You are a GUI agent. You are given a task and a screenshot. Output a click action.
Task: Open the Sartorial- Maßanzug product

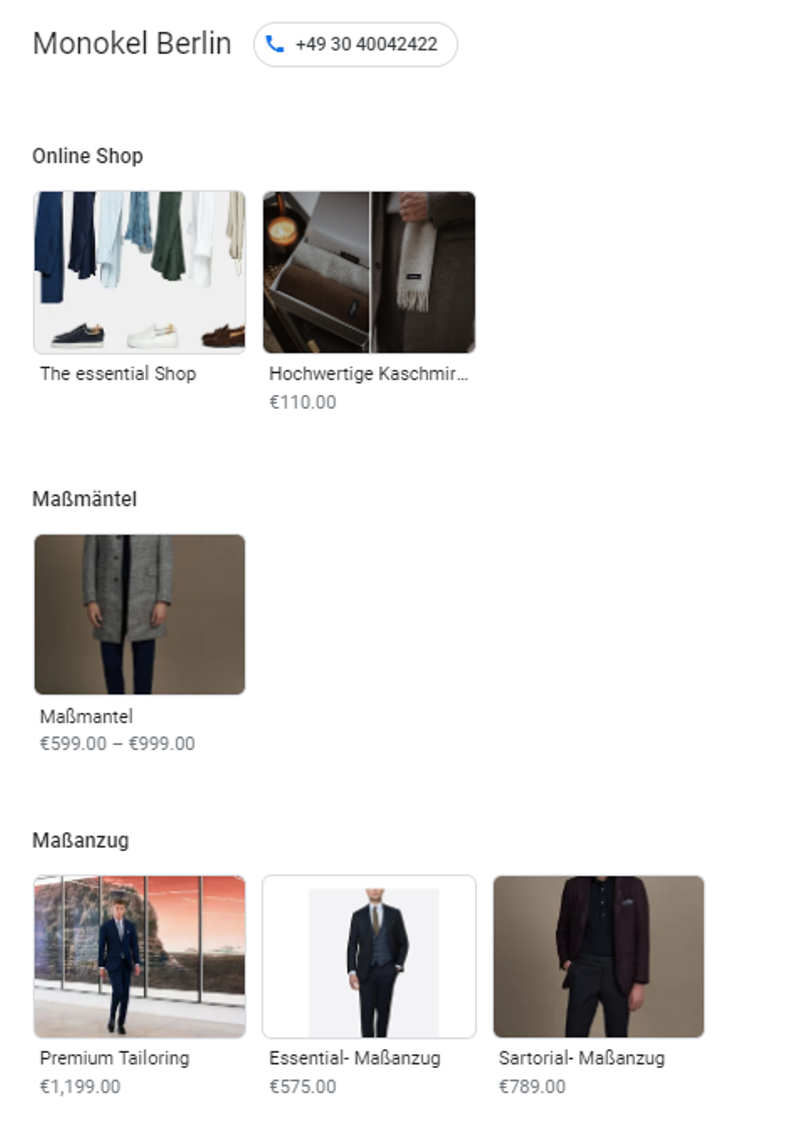click(598, 957)
